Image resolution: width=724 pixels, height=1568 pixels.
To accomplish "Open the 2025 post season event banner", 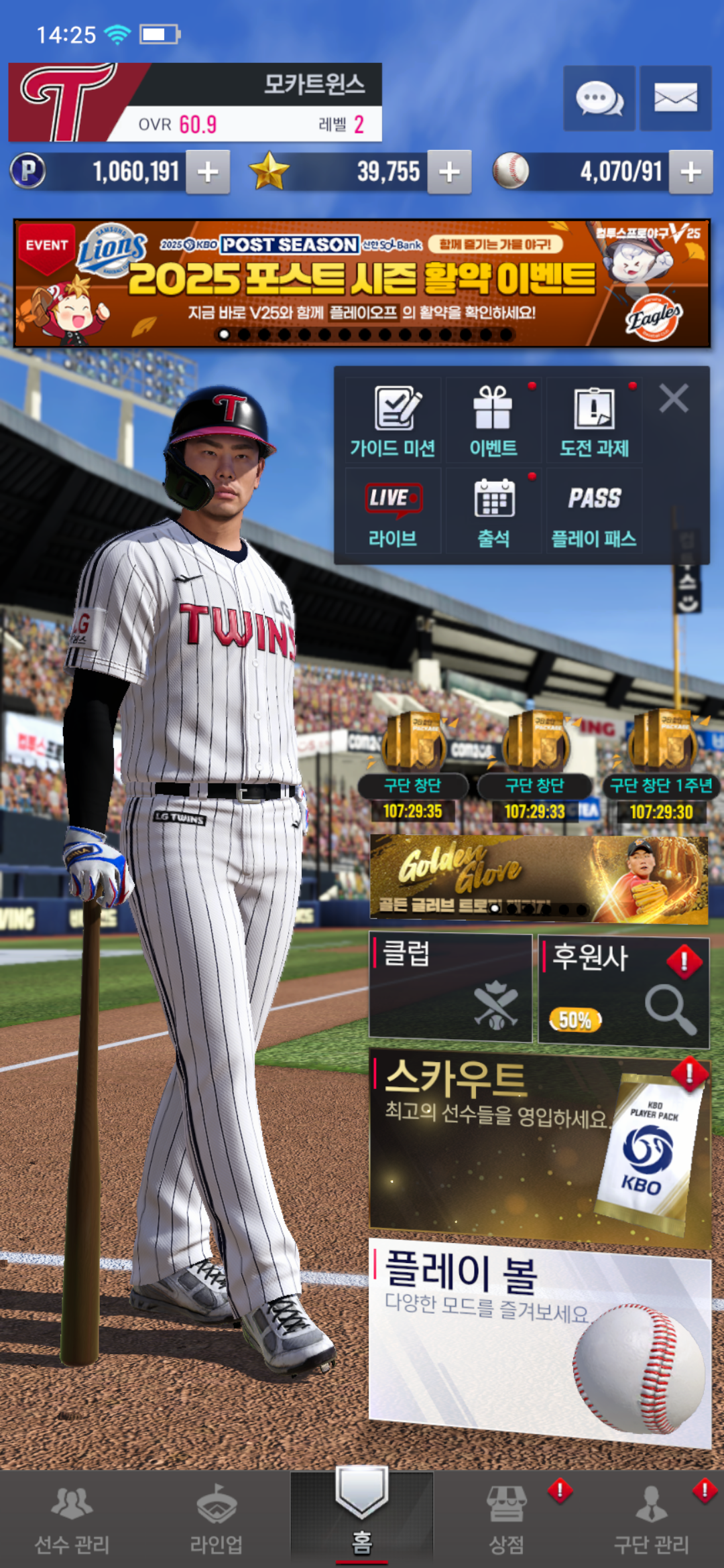I will click(362, 283).
